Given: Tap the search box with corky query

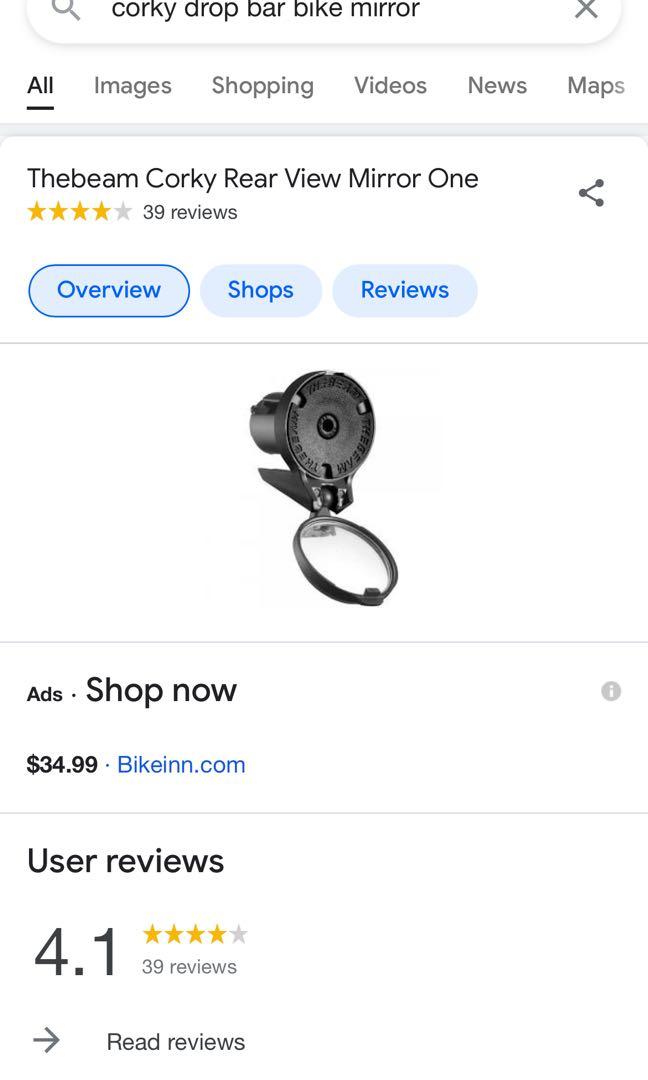Looking at the screenshot, I should 300,11.
